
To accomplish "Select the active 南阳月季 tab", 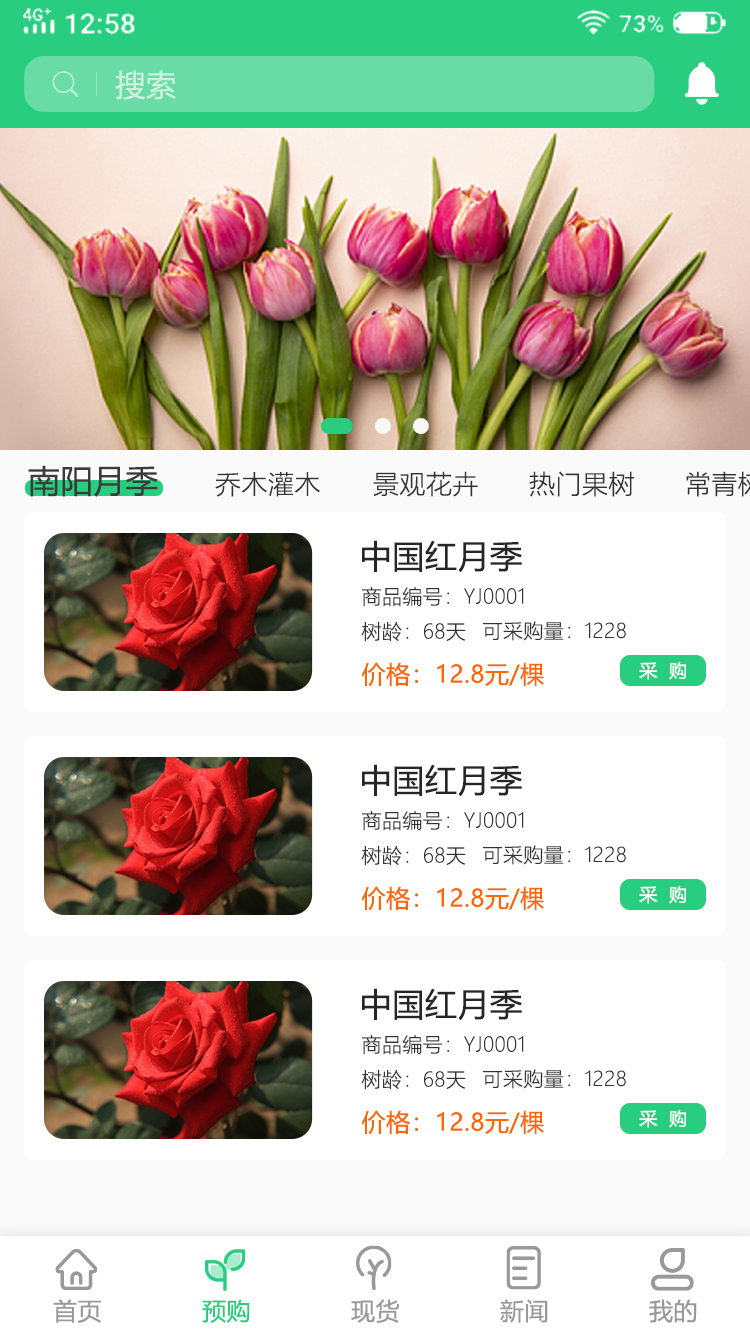I will [93, 483].
